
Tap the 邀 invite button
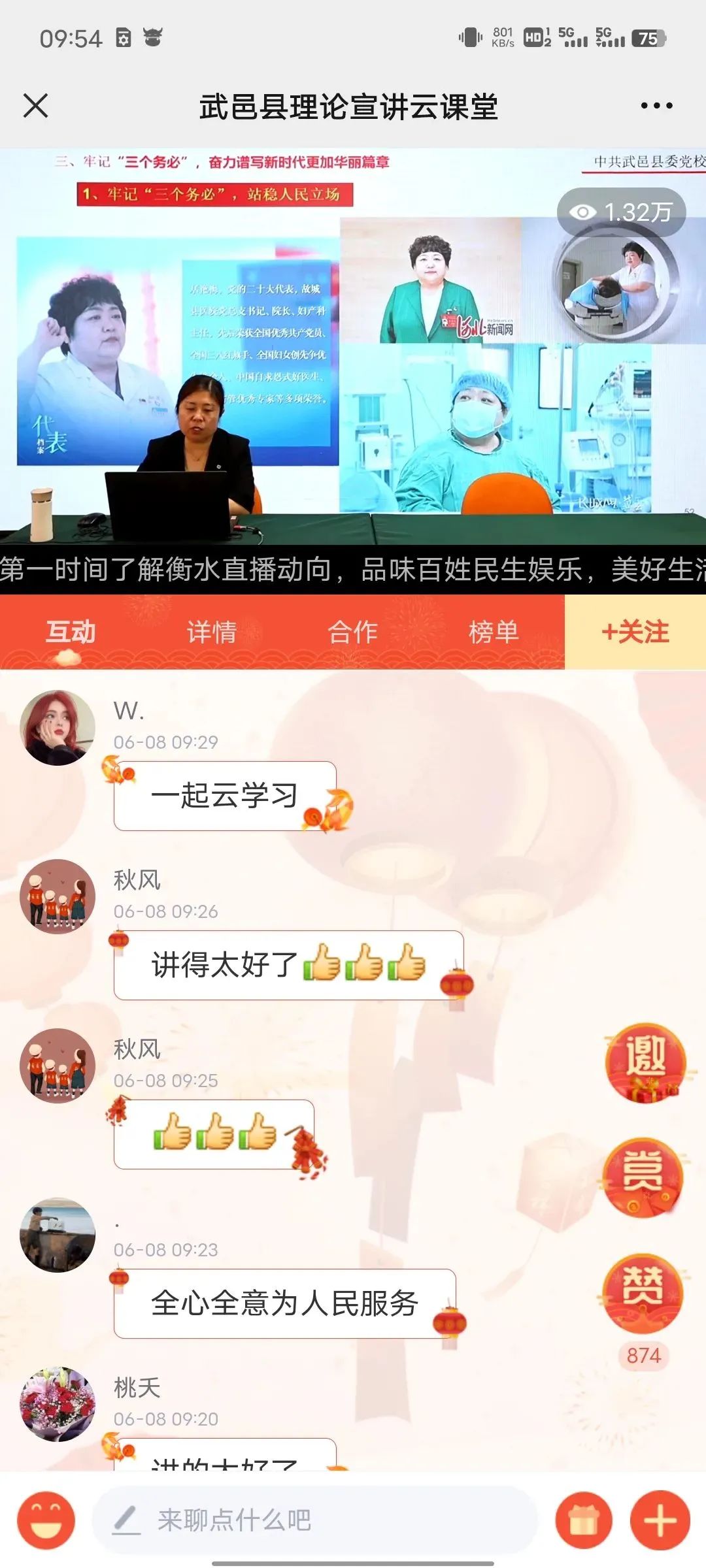point(645,1061)
